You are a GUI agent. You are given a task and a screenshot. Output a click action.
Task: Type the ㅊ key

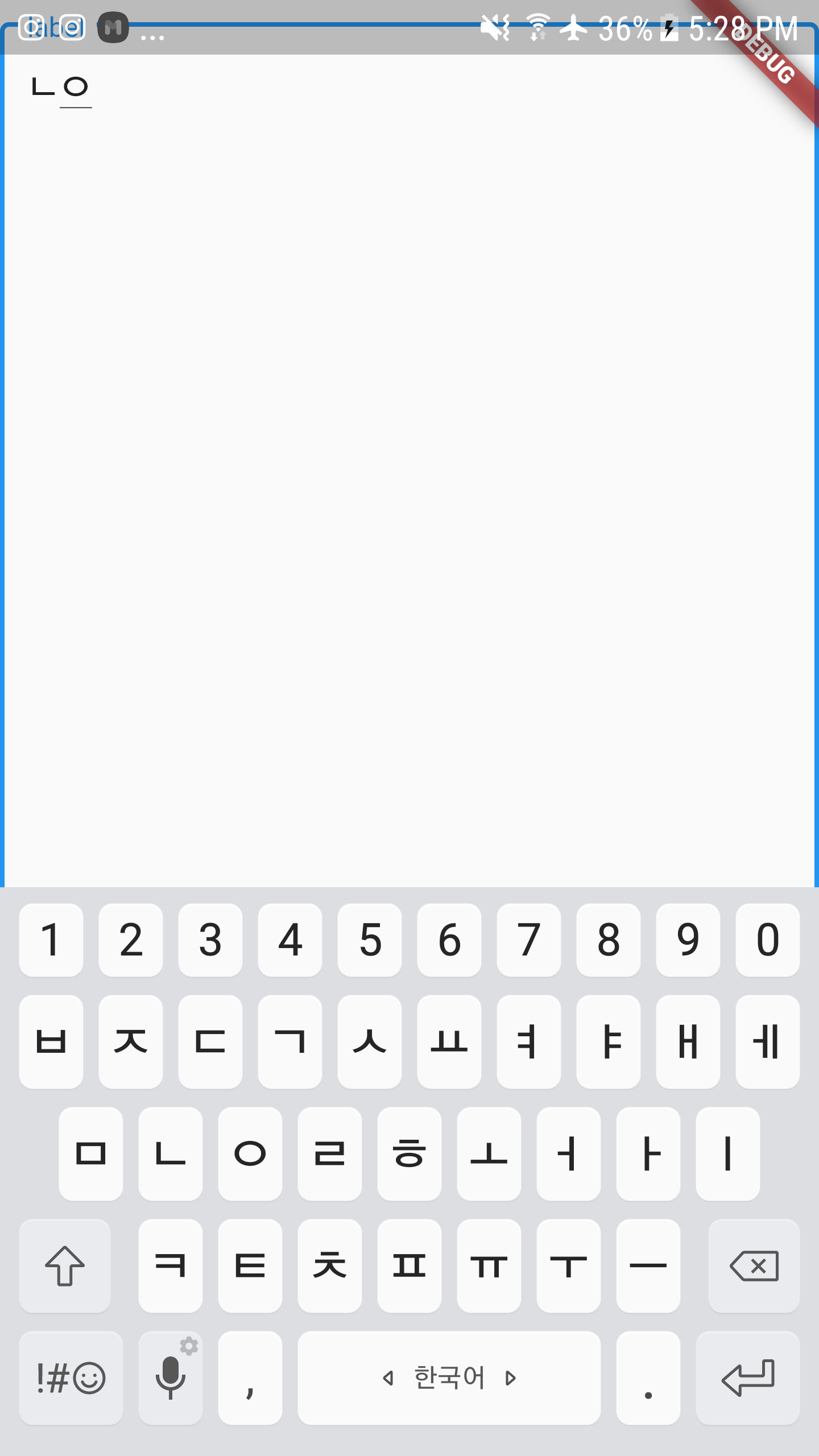[x=330, y=1265]
